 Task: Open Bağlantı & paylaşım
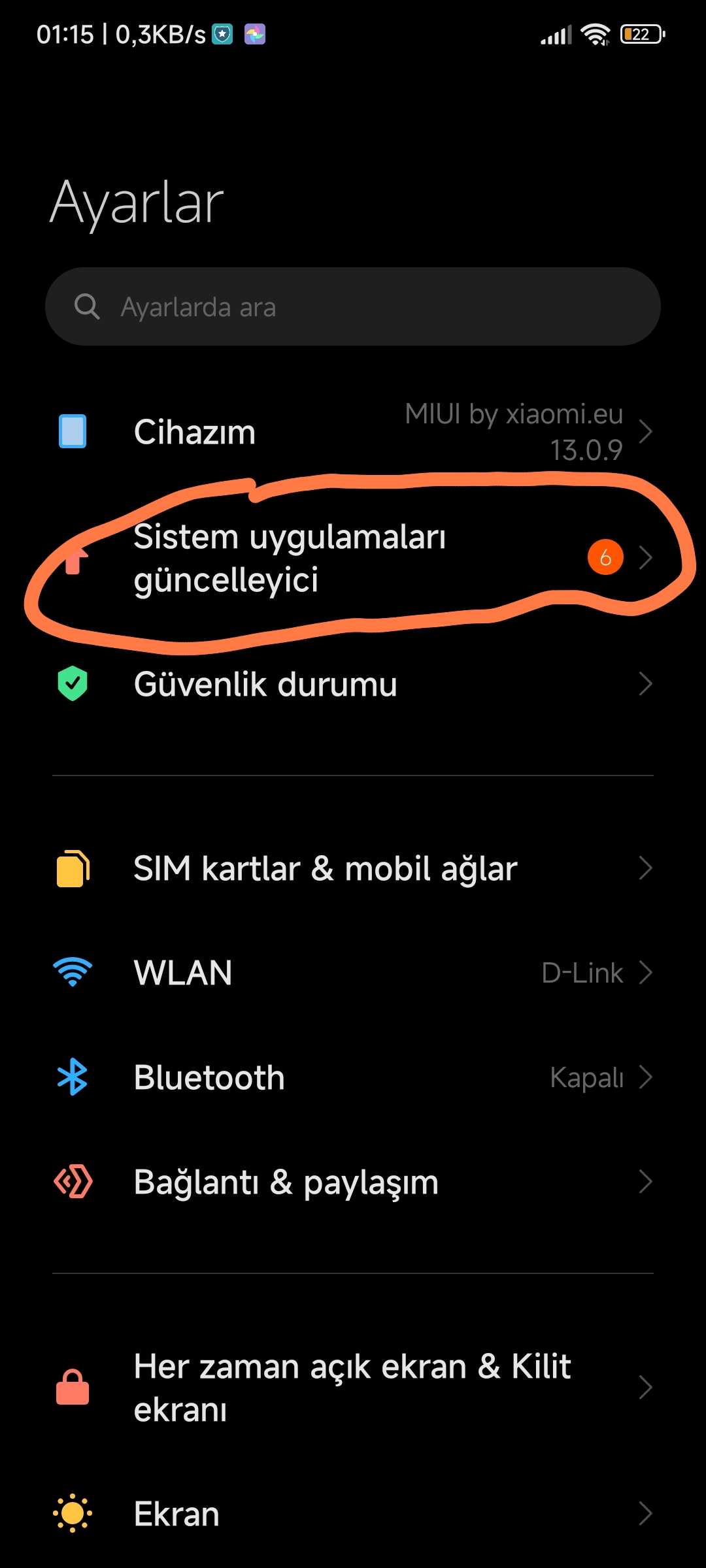tap(353, 1182)
